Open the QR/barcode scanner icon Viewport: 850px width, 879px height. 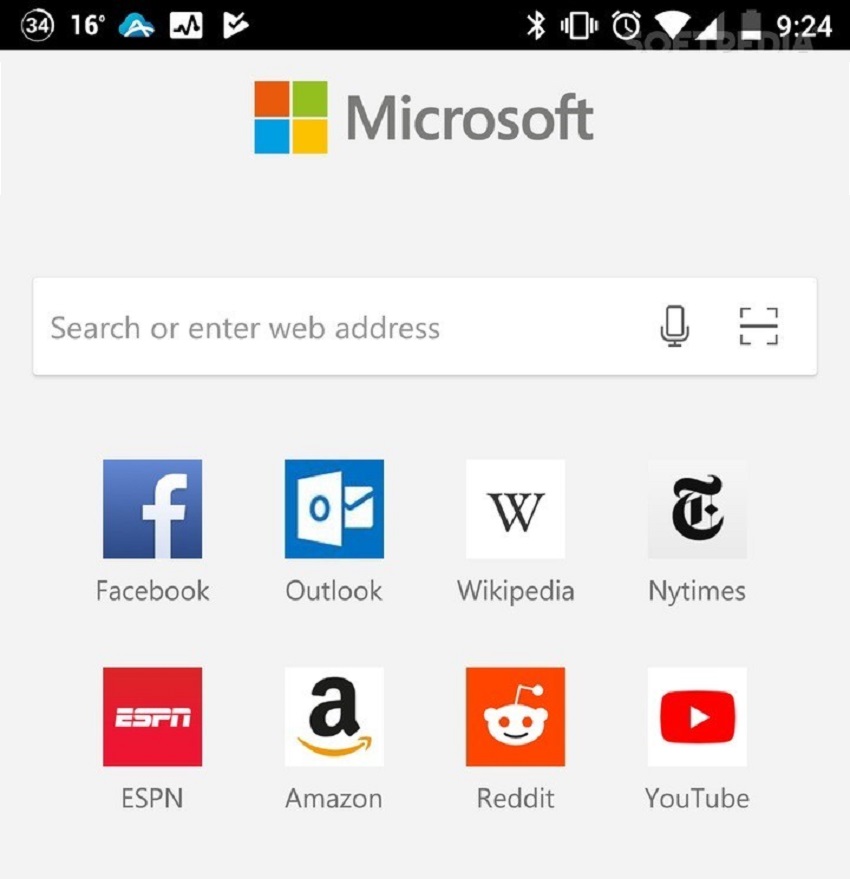pos(758,326)
